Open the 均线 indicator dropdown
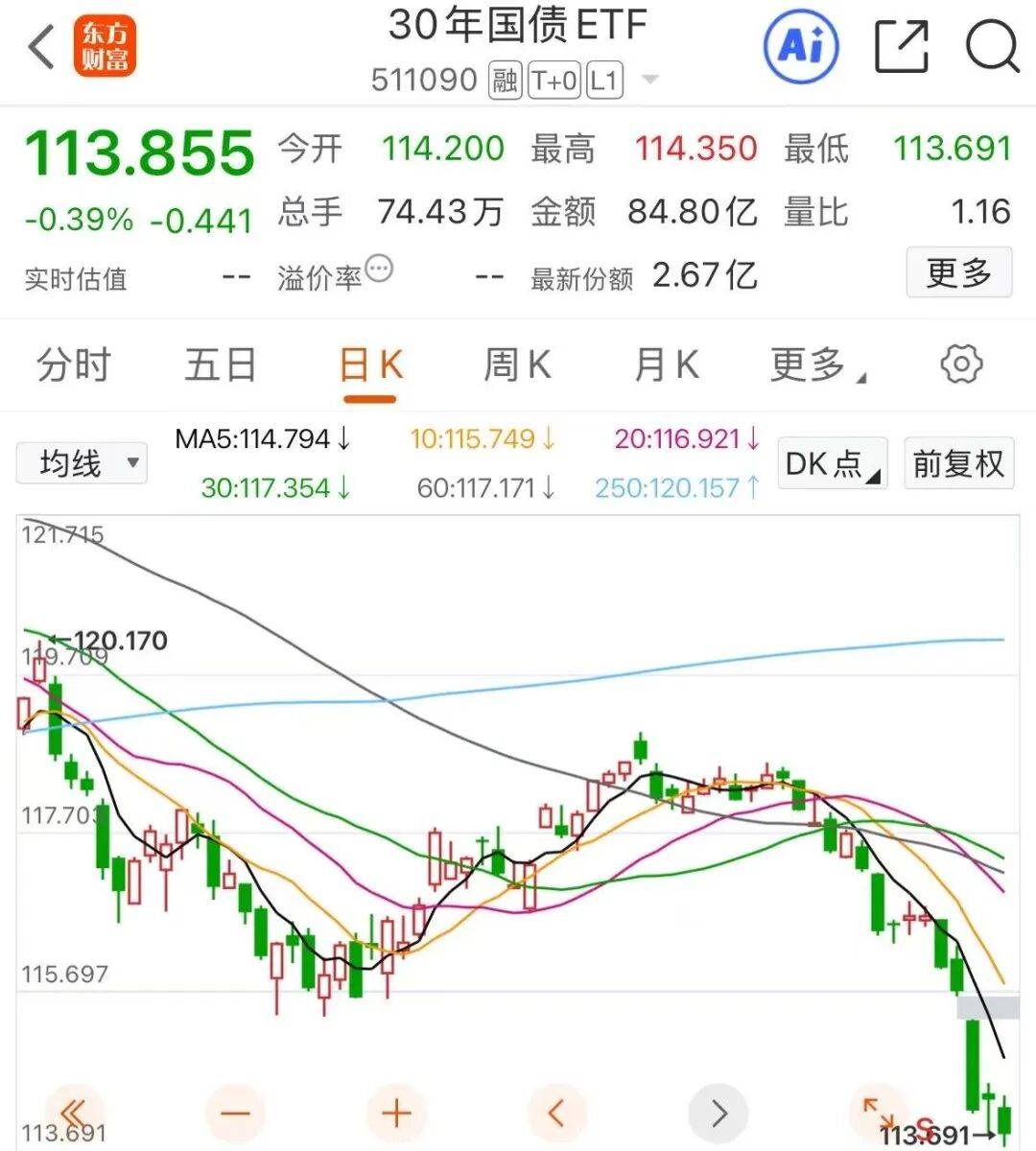 click(82, 464)
